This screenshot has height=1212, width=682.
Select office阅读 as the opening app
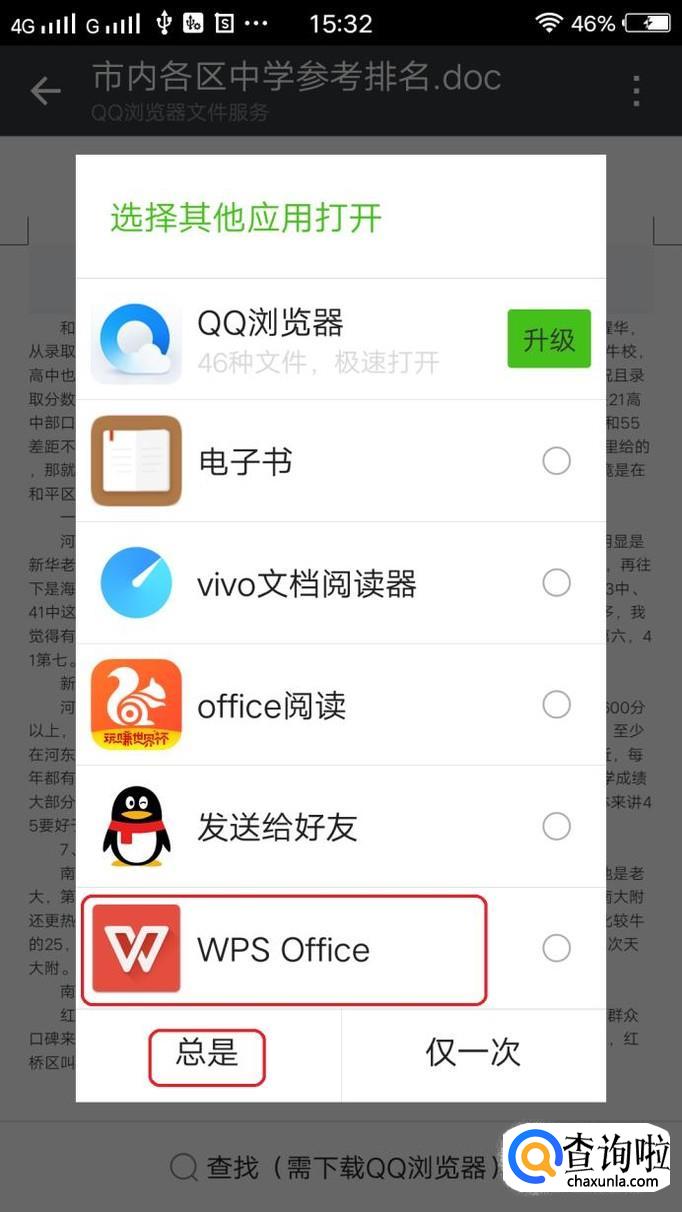[556, 705]
